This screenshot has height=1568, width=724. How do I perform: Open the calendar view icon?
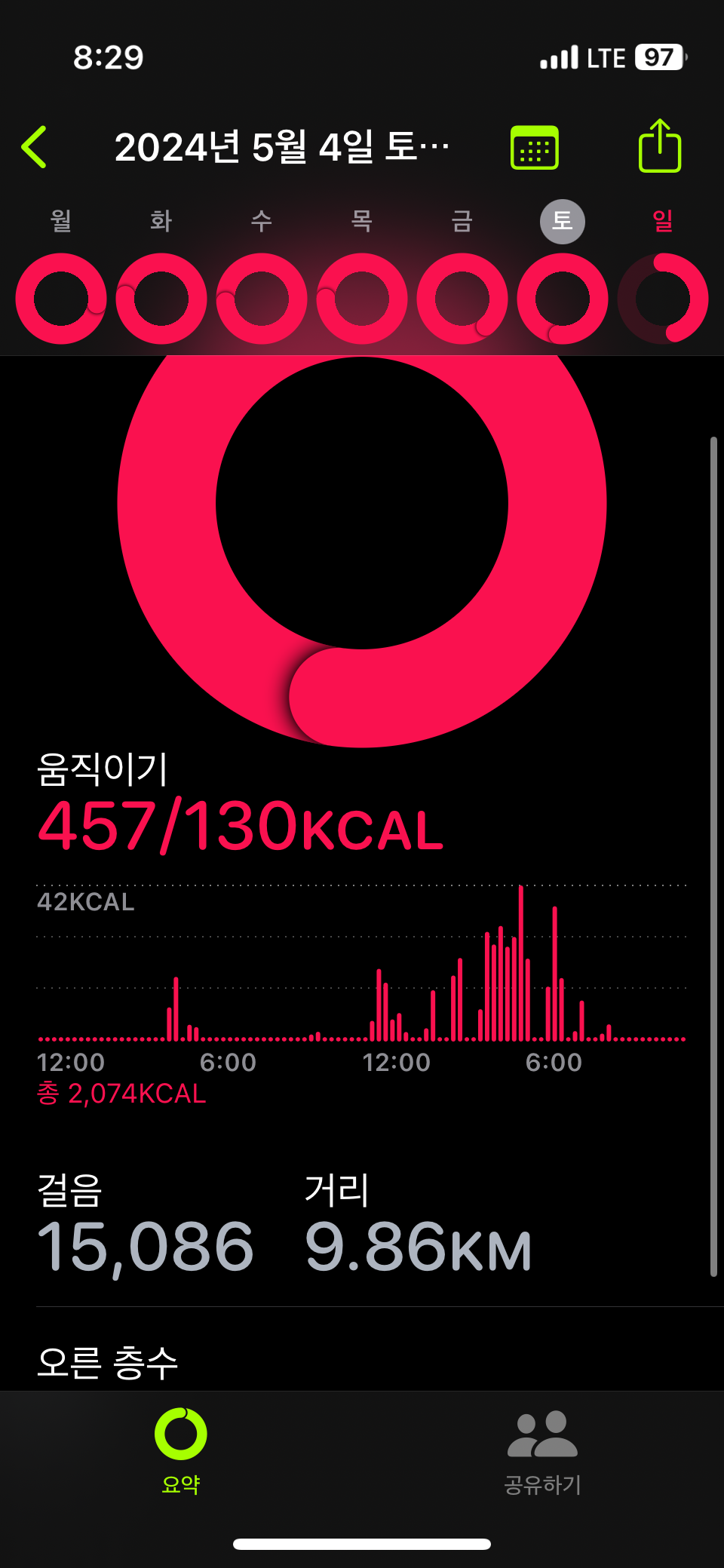coord(535,148)
